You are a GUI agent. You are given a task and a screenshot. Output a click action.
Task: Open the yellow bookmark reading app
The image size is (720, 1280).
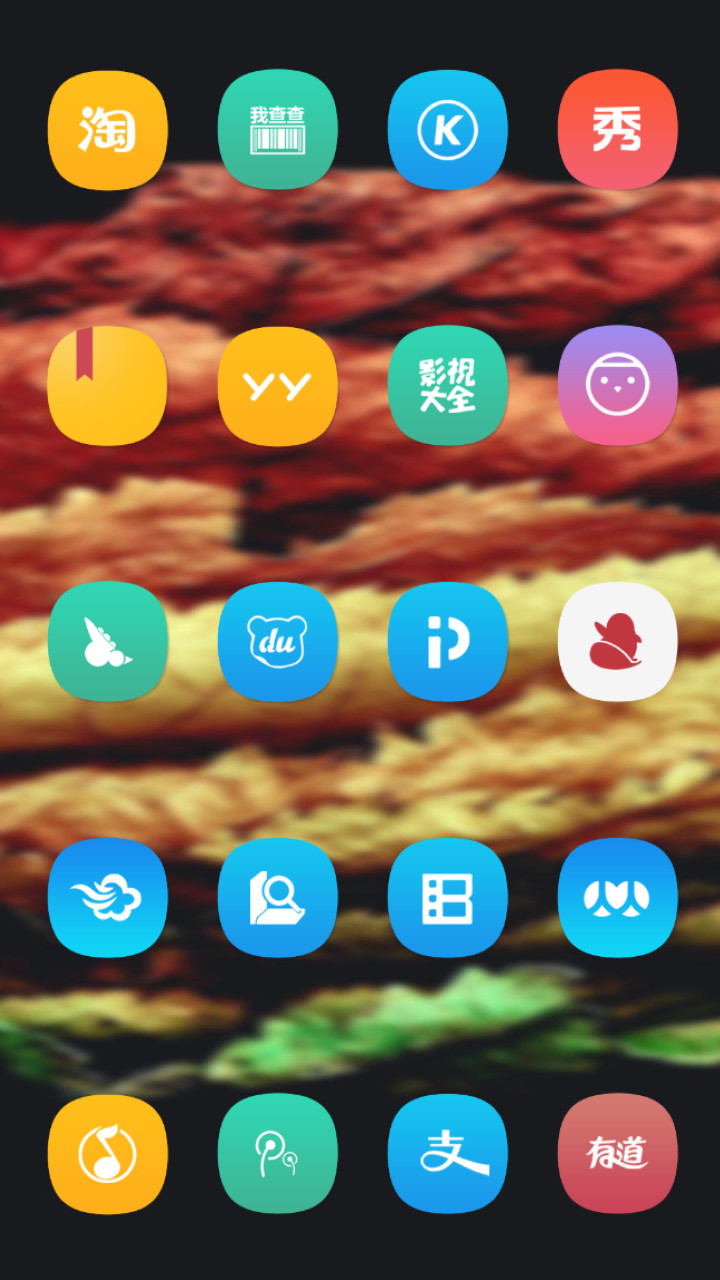coord(108,386)
